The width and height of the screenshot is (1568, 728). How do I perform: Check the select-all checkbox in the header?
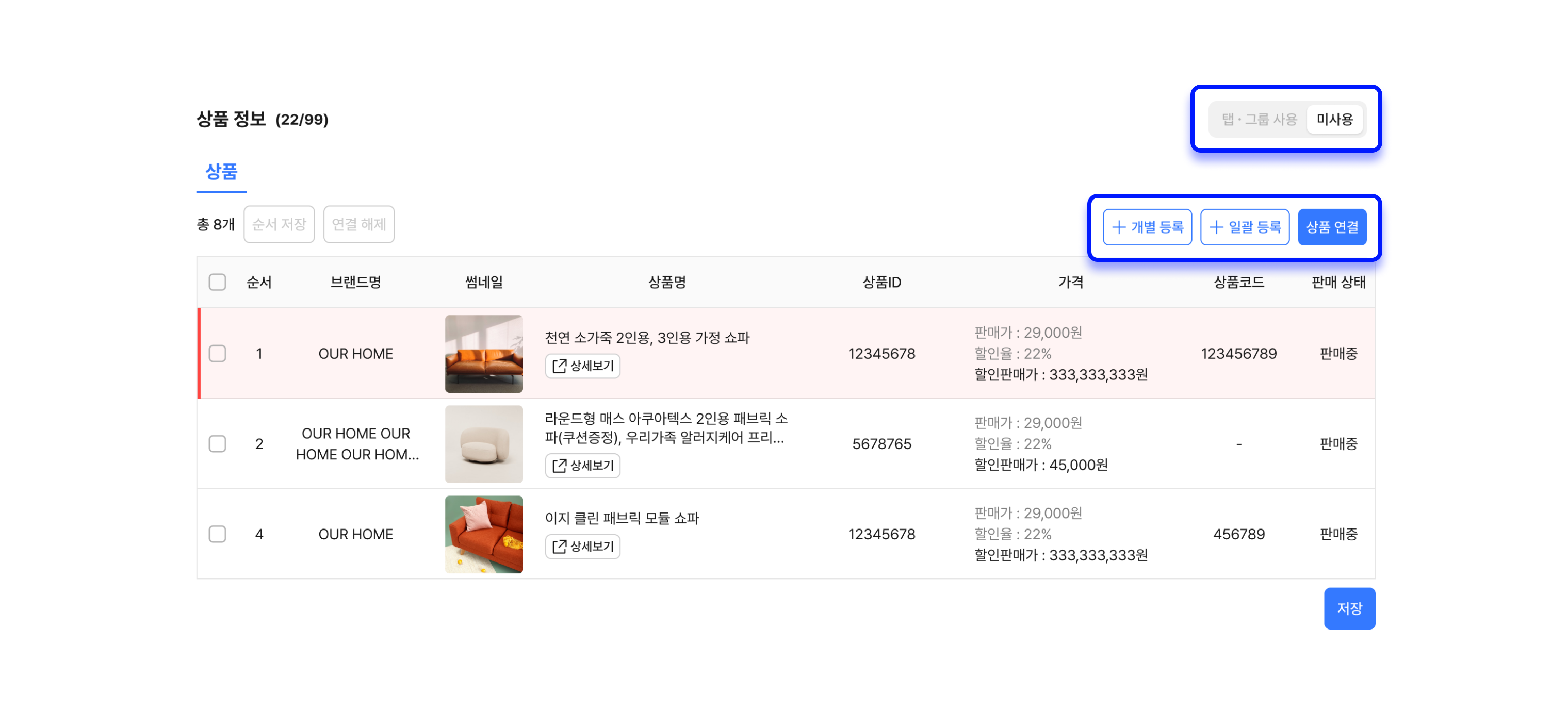click(x=217, y=283)
